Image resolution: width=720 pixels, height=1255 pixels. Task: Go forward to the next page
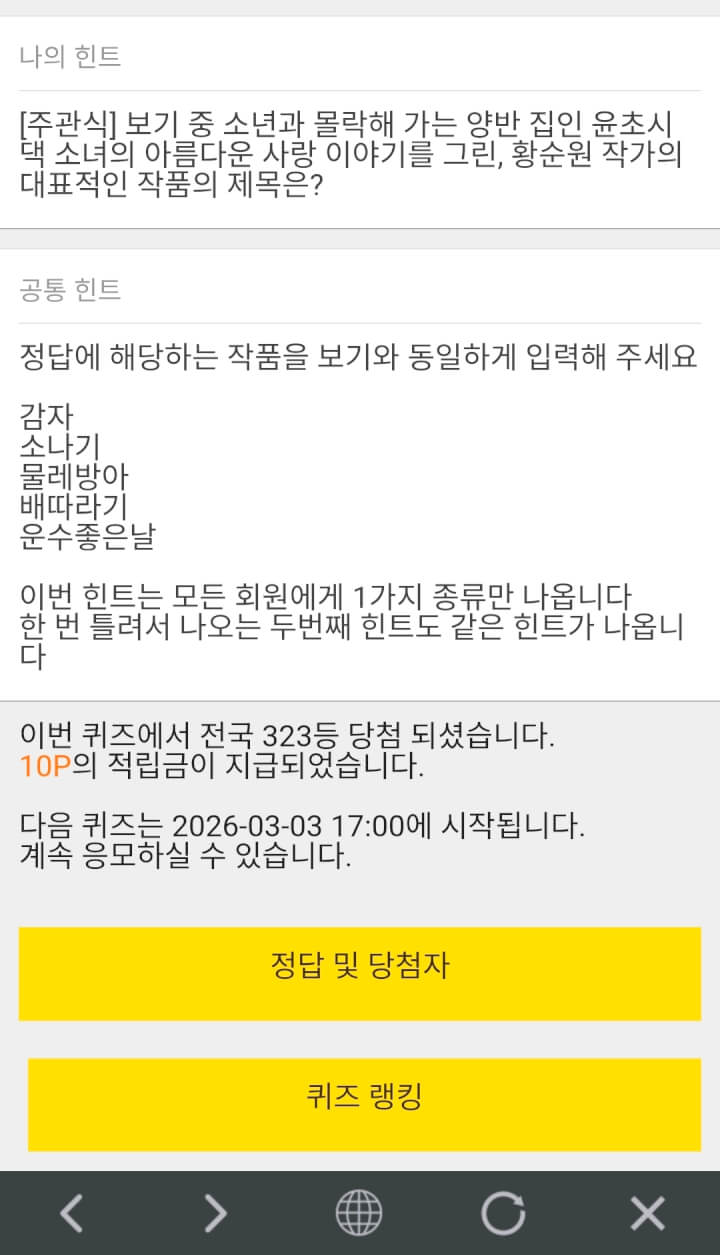pyautogui.click(x=215, y=1213)
